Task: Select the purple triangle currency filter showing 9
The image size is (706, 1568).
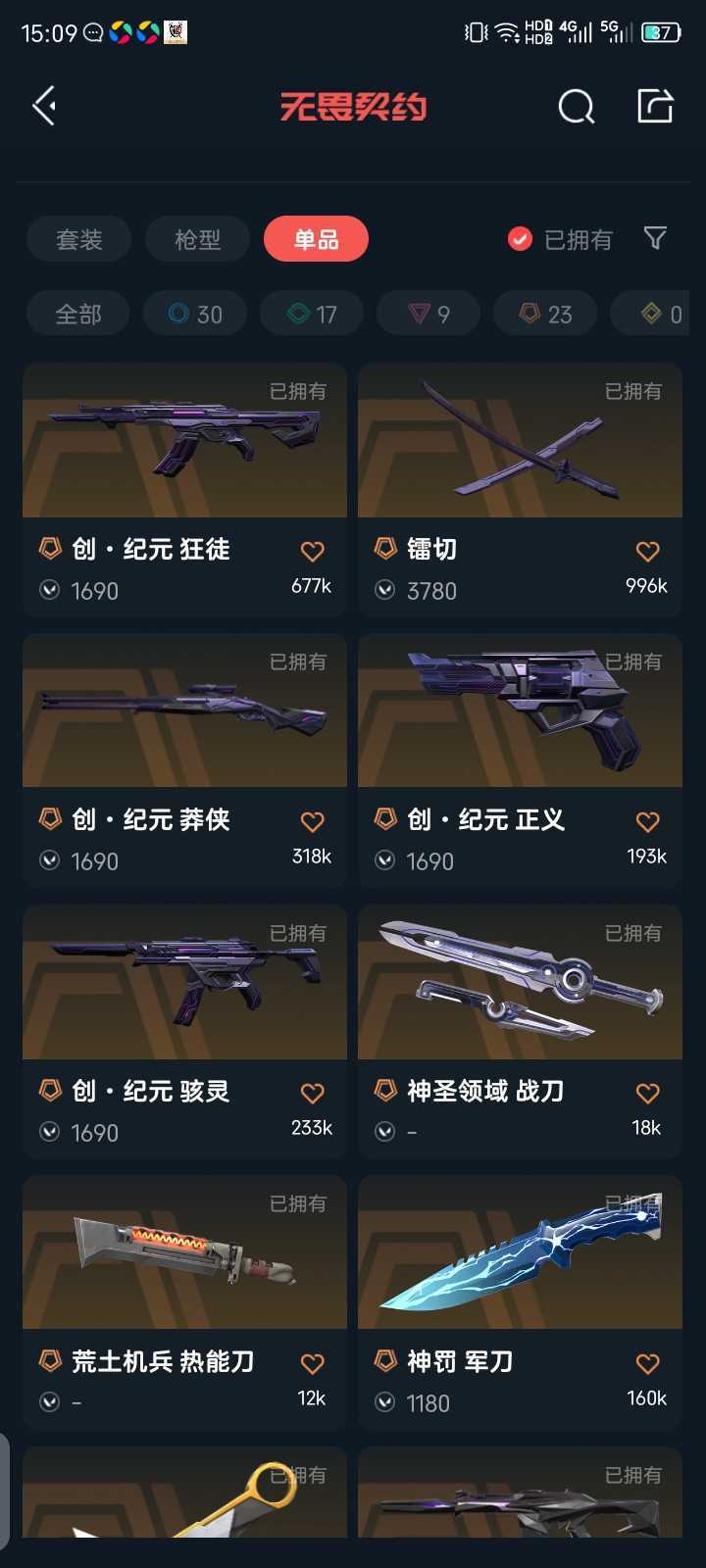Action: [x=429, y=314]
